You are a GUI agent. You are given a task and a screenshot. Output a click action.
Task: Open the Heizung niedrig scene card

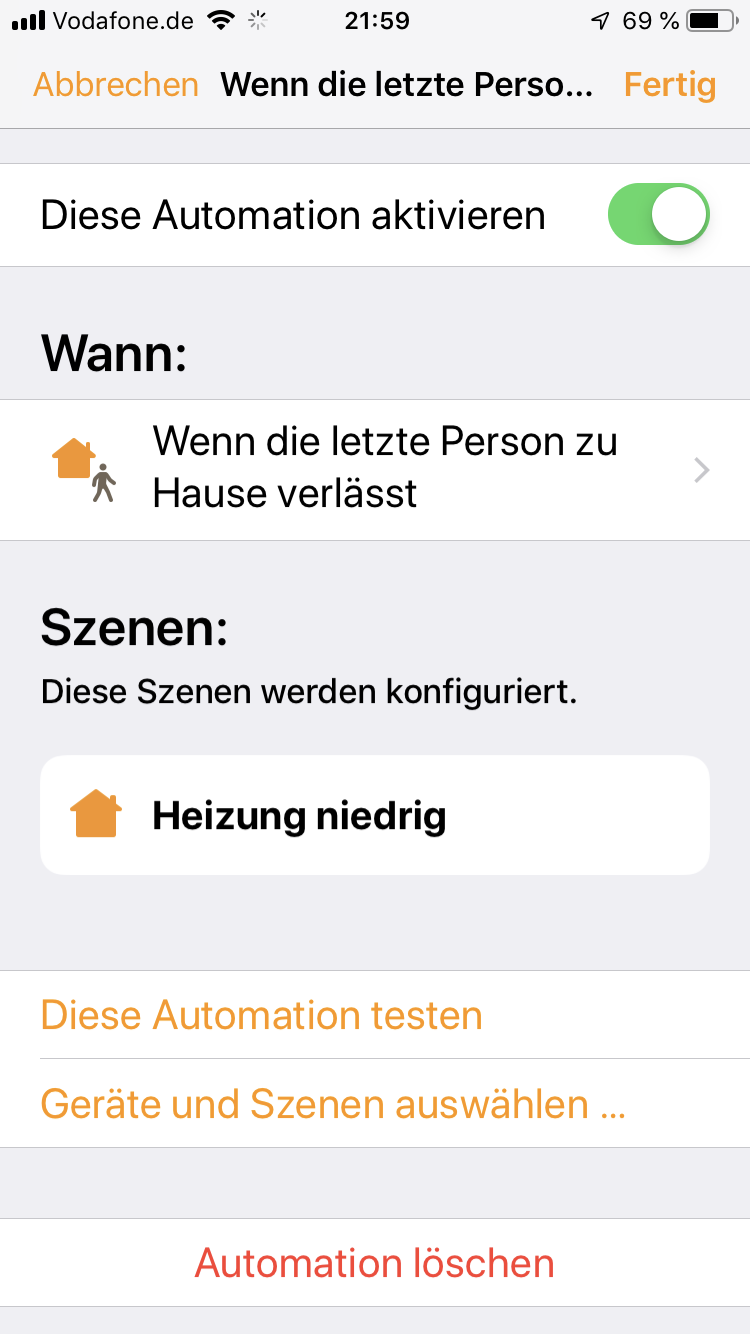[x=375, y=815]
